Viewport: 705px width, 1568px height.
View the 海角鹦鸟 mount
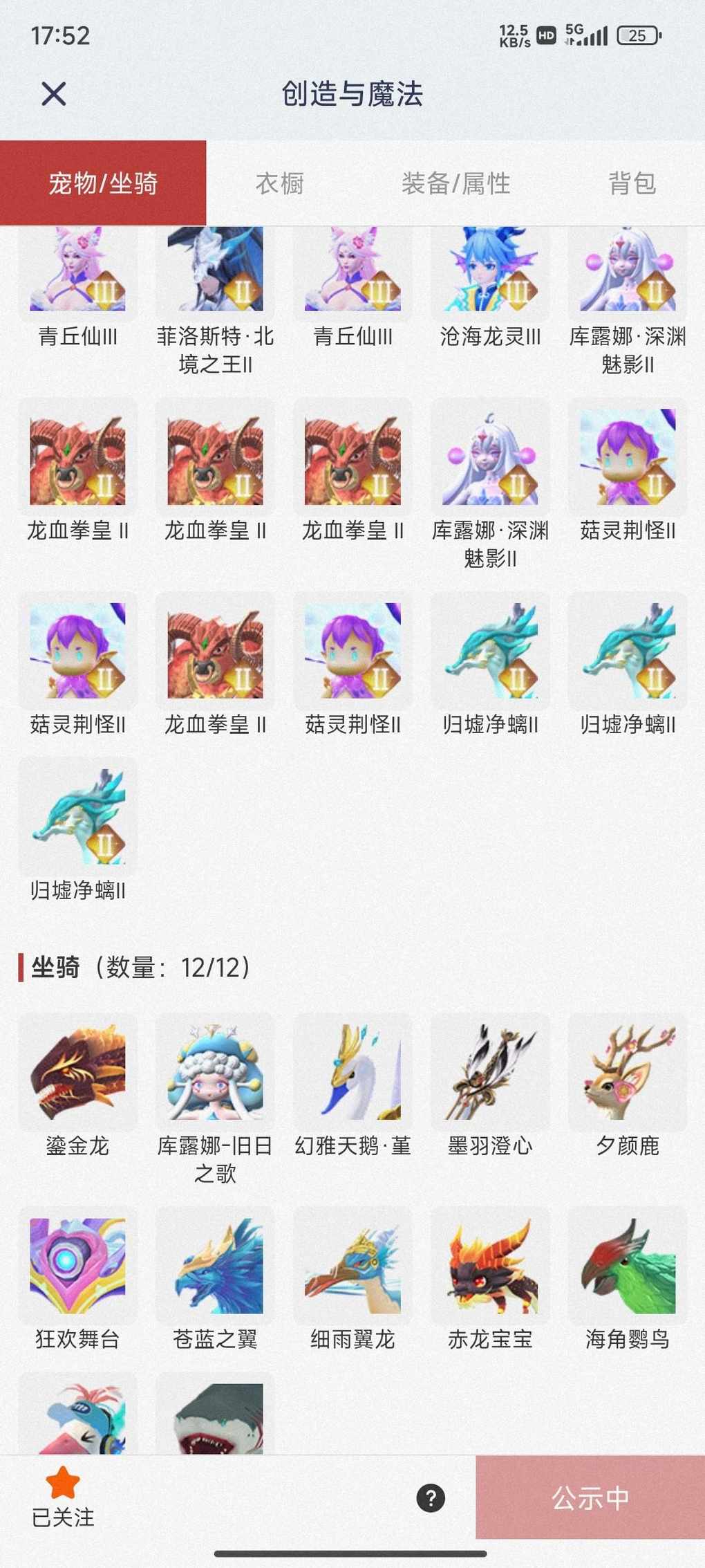click(x=627, y=1266)
